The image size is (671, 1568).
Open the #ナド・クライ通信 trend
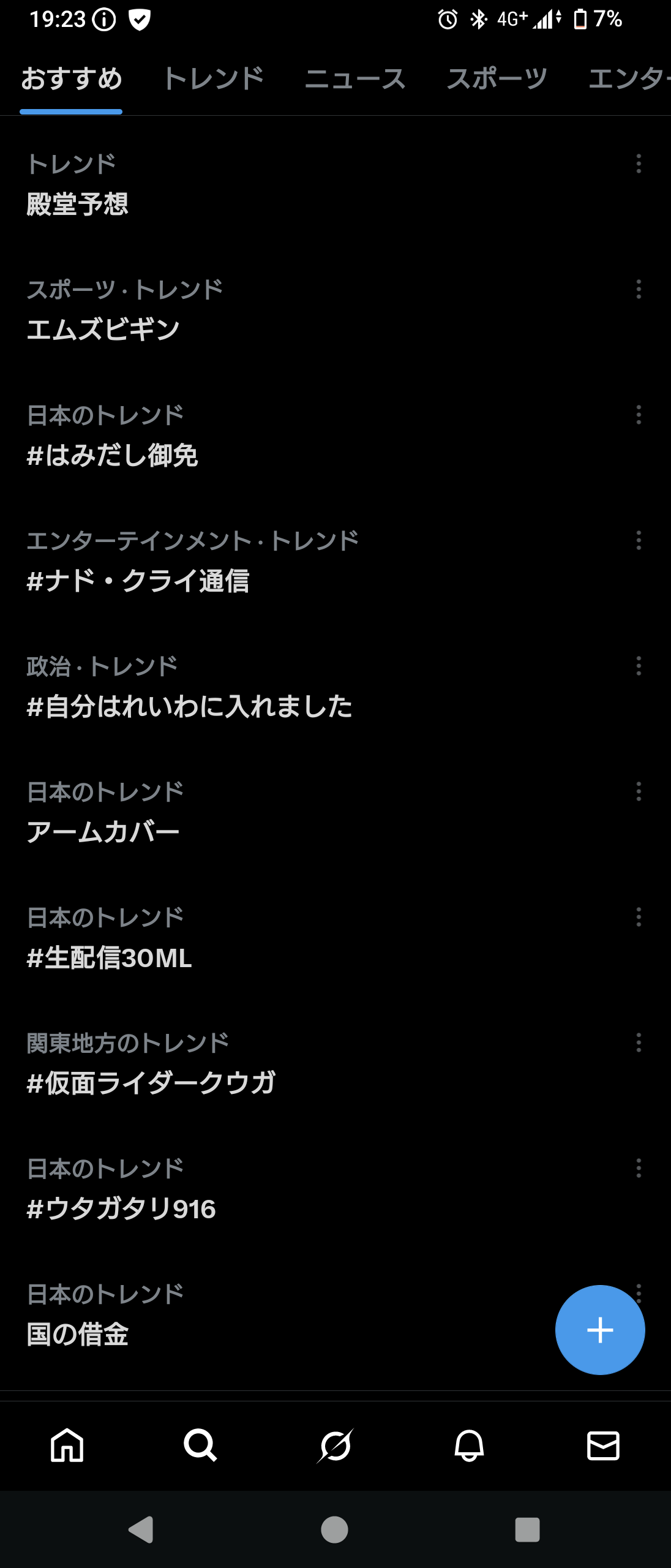pyautogui.click(x=138, y=581)
